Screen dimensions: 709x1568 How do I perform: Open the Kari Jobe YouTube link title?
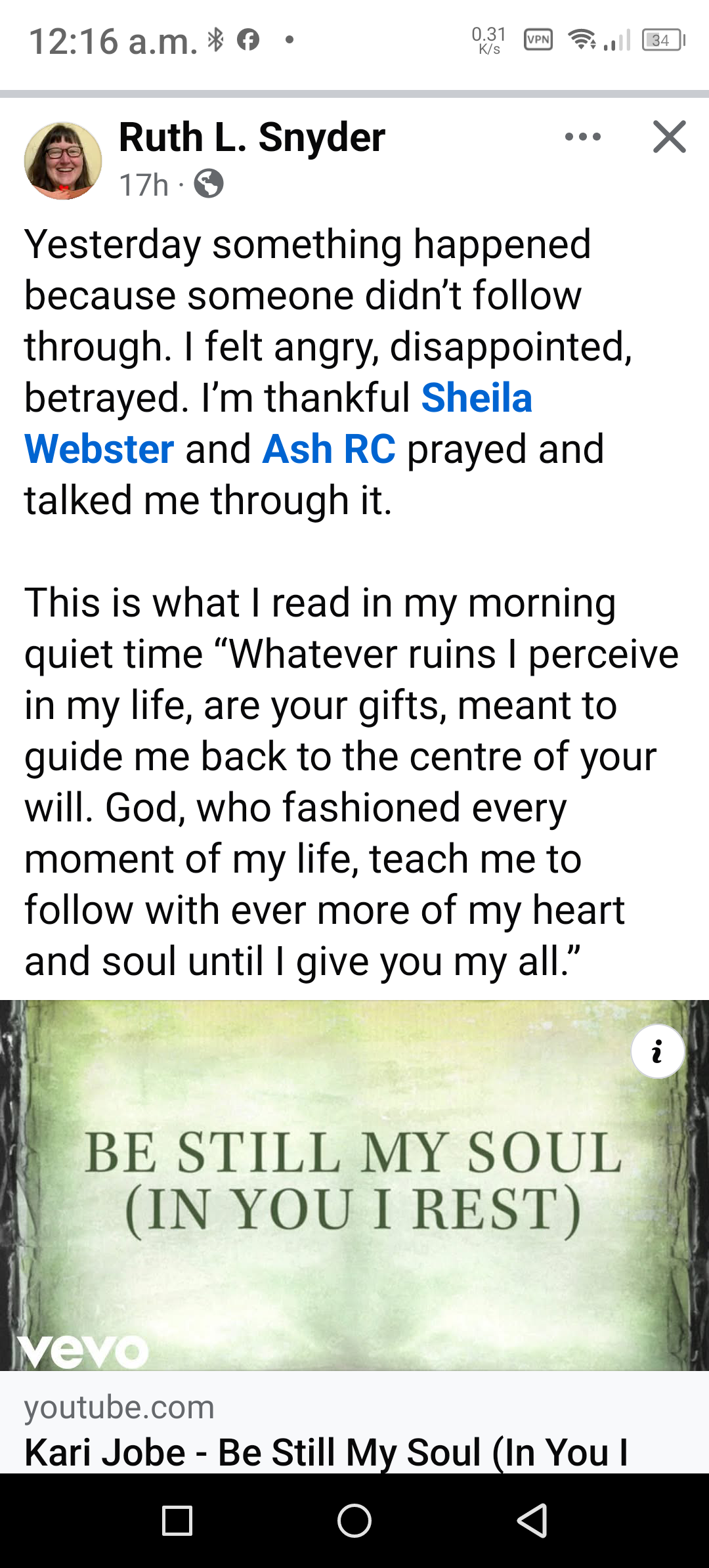tap(326, 1452)
